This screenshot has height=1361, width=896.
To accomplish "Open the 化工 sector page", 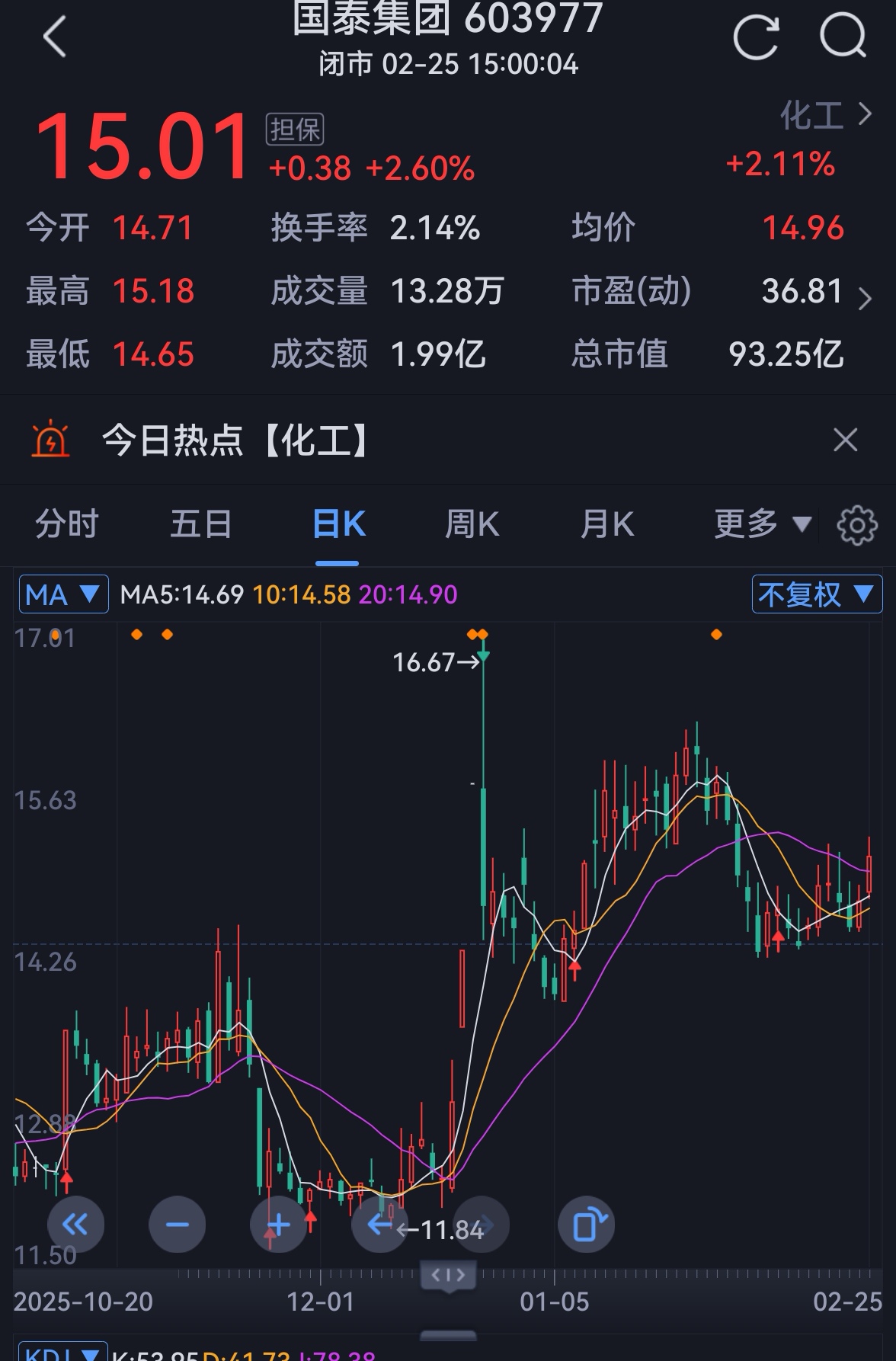I will [825, 116].
